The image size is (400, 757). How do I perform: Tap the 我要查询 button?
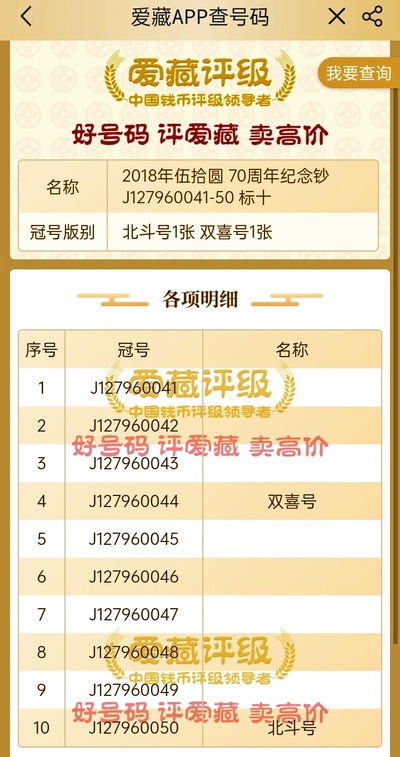[358, 73]
